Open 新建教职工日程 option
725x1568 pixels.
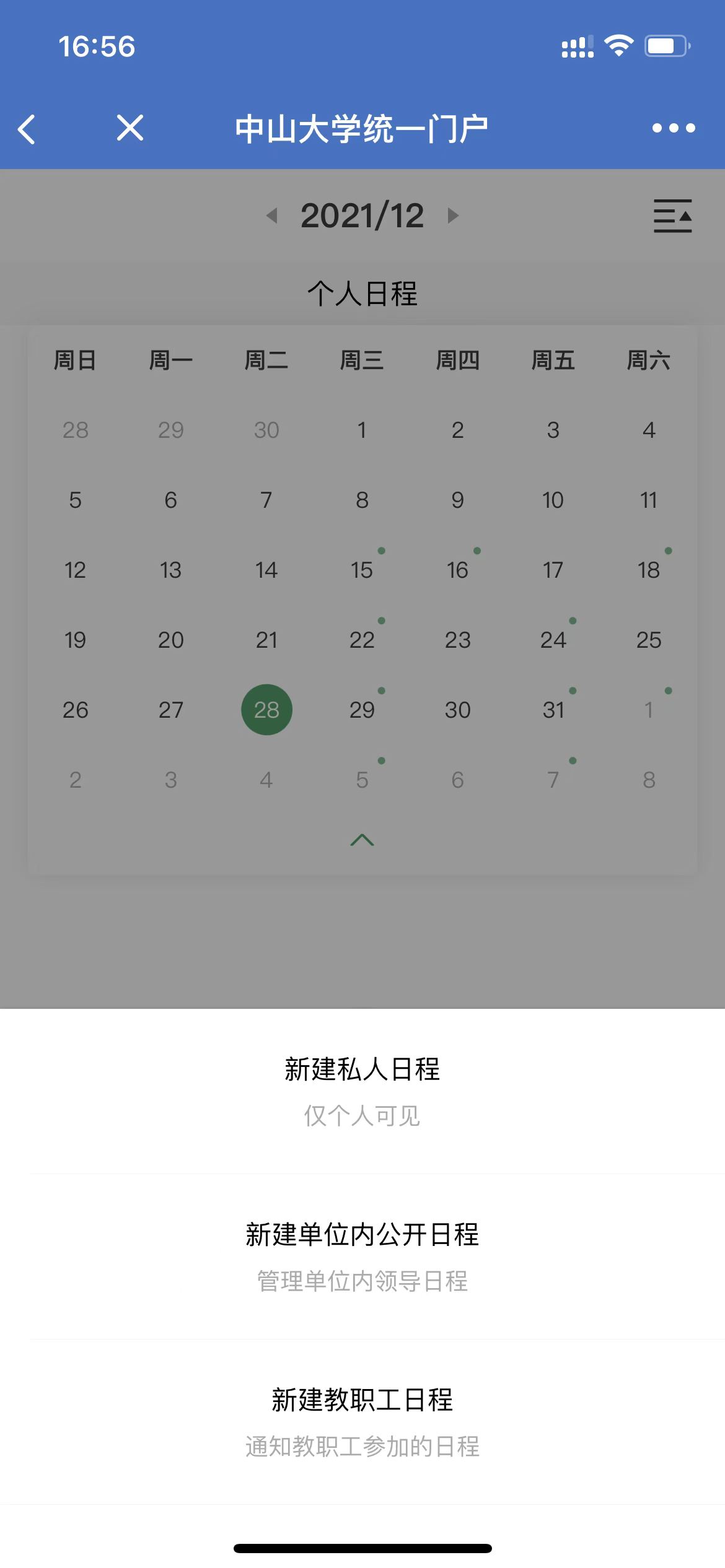[x=362, y=1421]
